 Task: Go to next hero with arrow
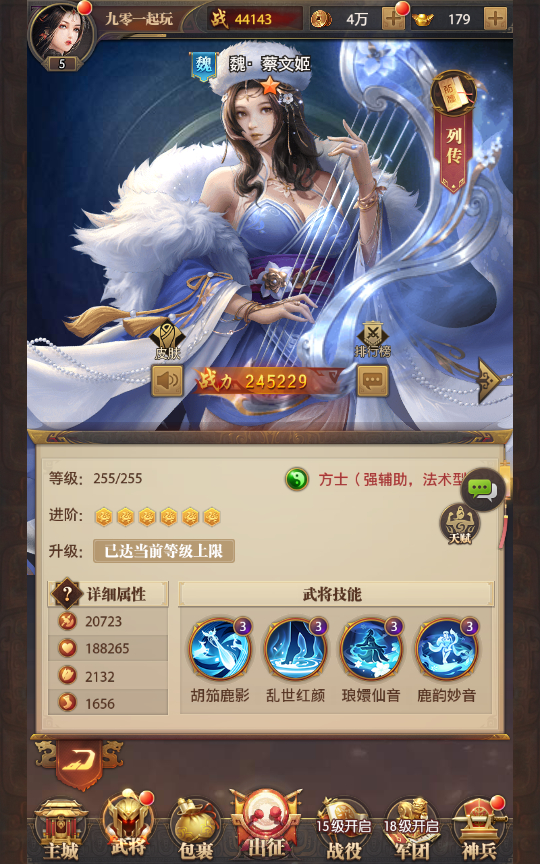tap(490, 381)
